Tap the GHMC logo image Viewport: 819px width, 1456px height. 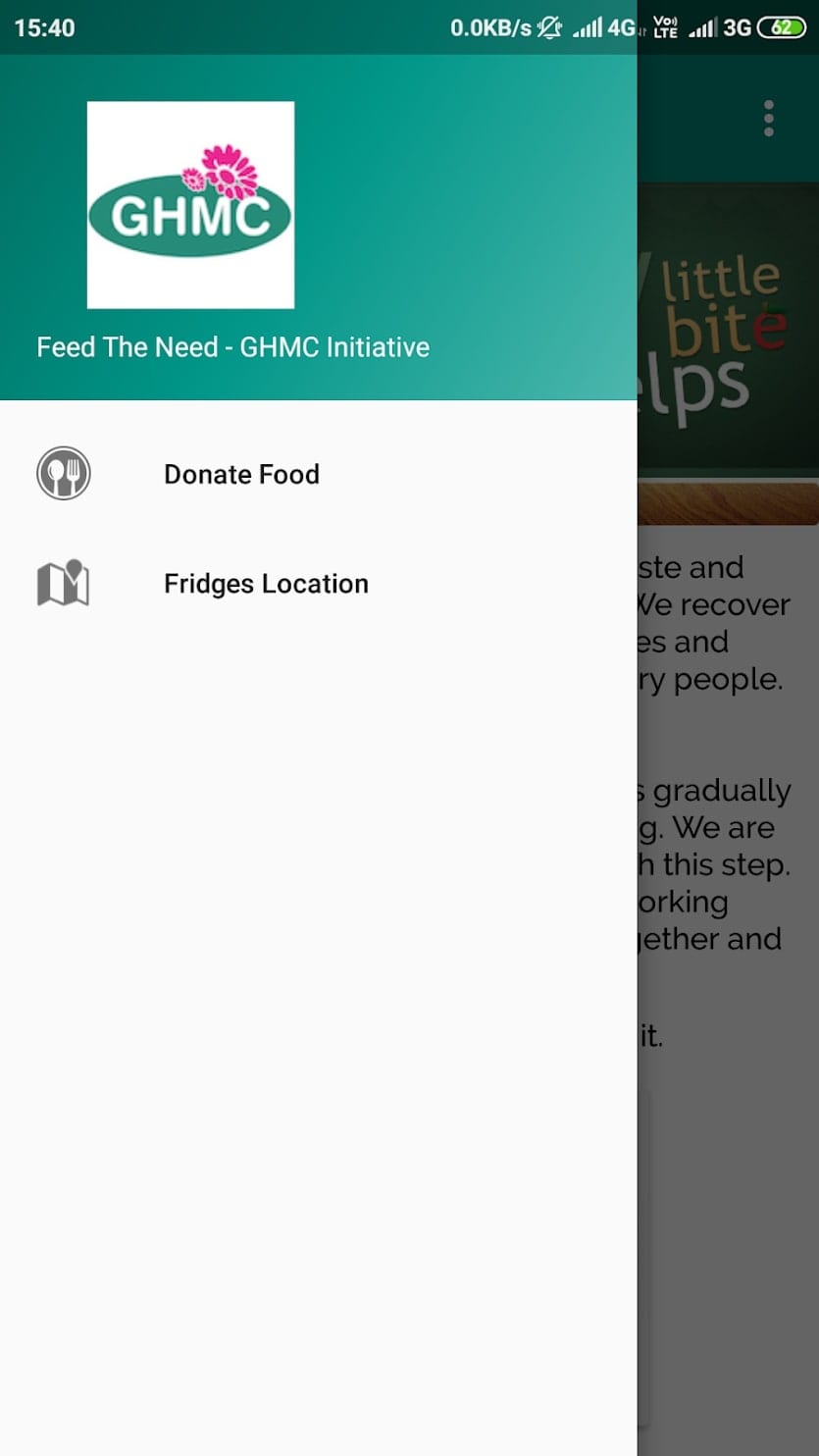(x=190, y=201)
